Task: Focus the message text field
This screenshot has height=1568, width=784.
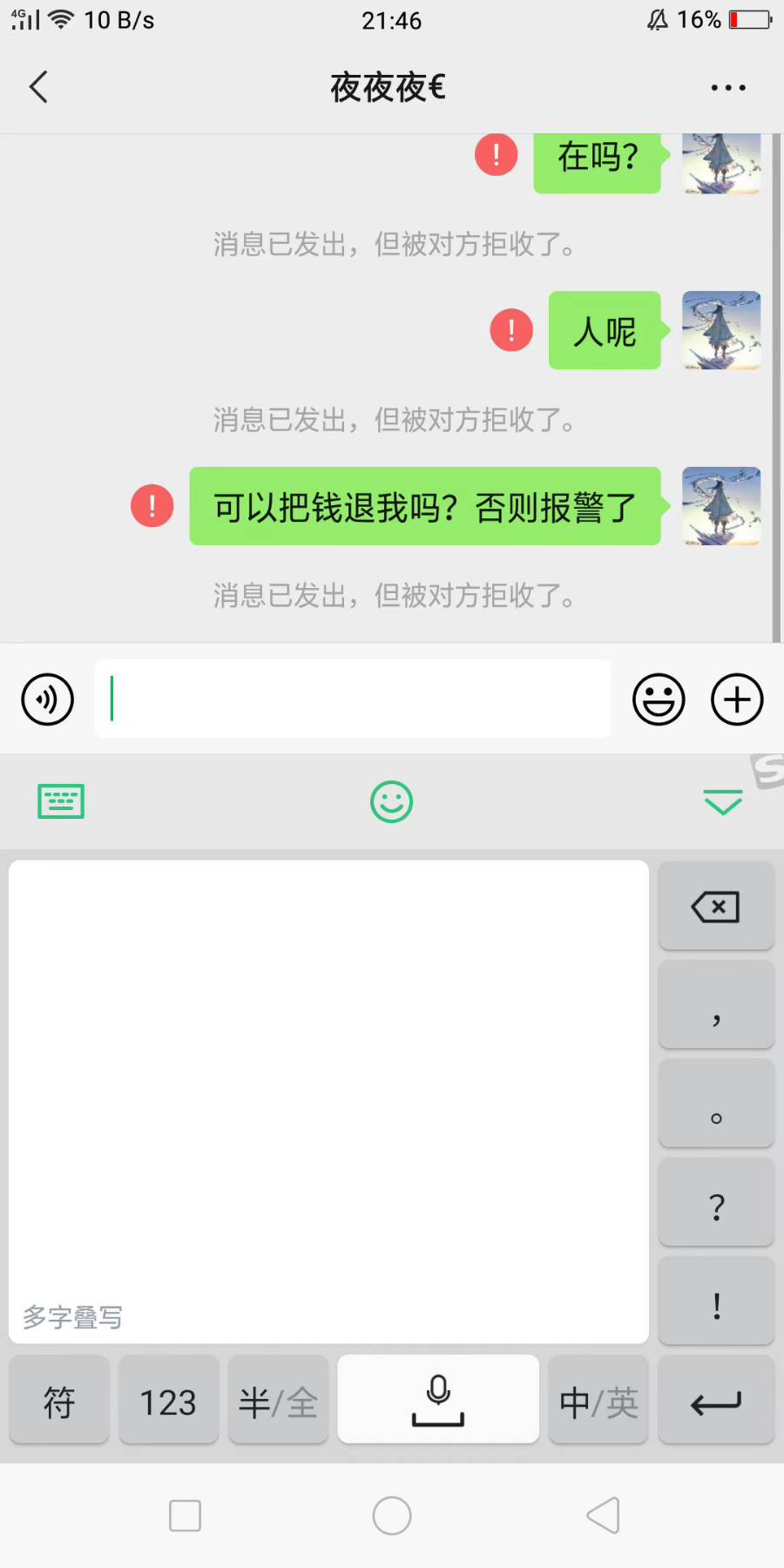Action: [x=353, y=700]
